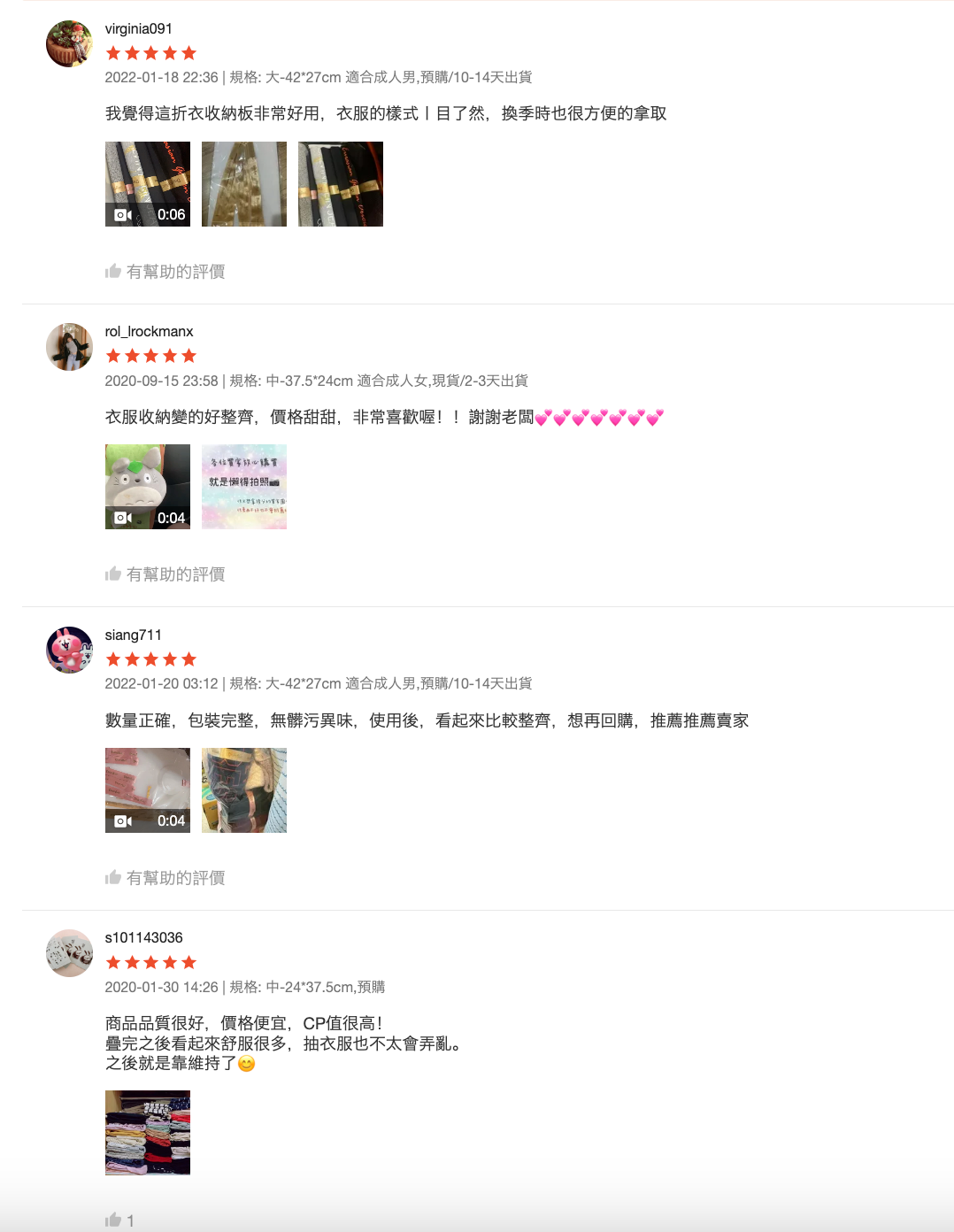
Task: Play siang711's 0:04 review video
Action: click(147, 790)
